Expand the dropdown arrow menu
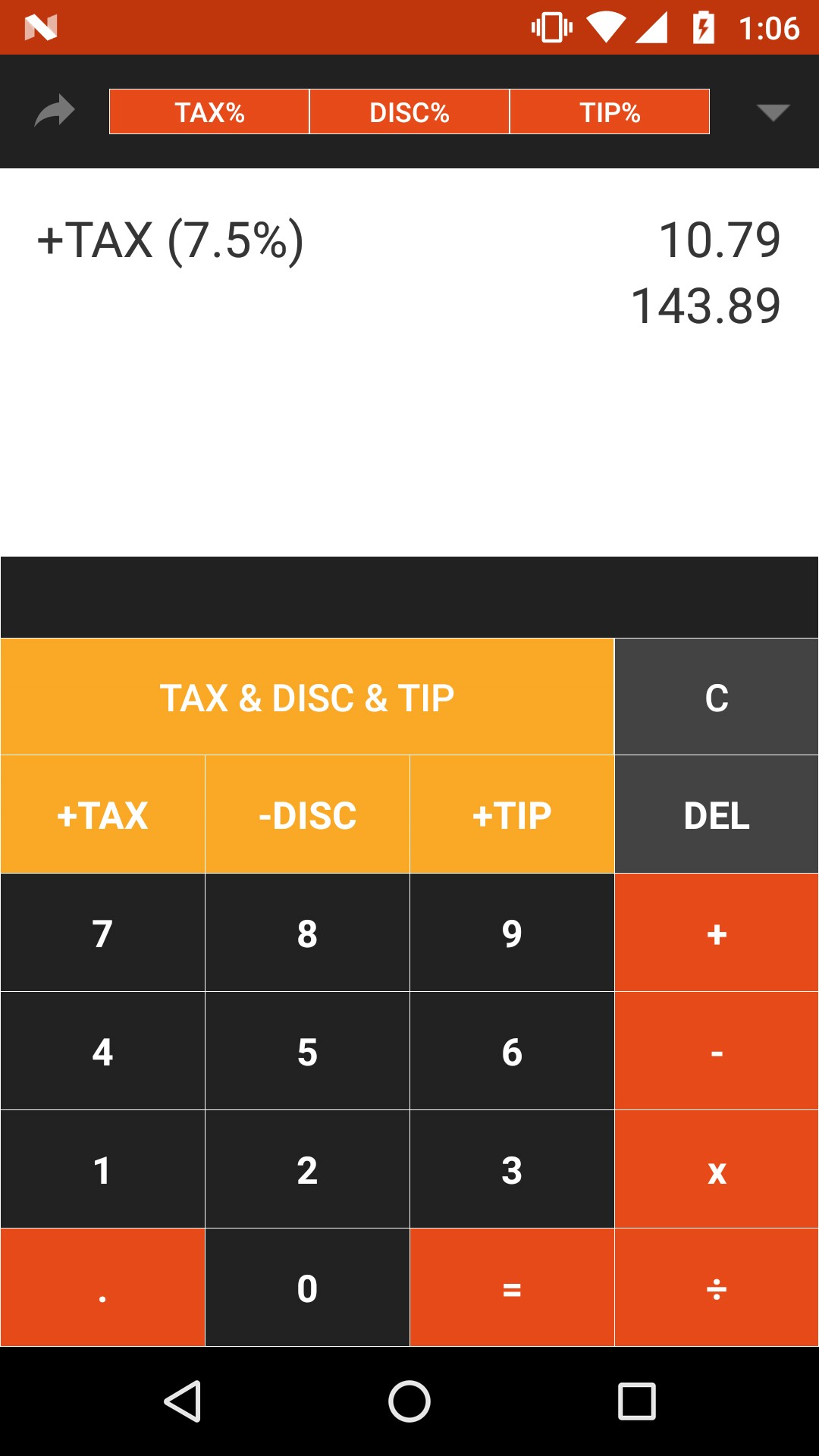819x1456 pixels. tap(773, 112)
